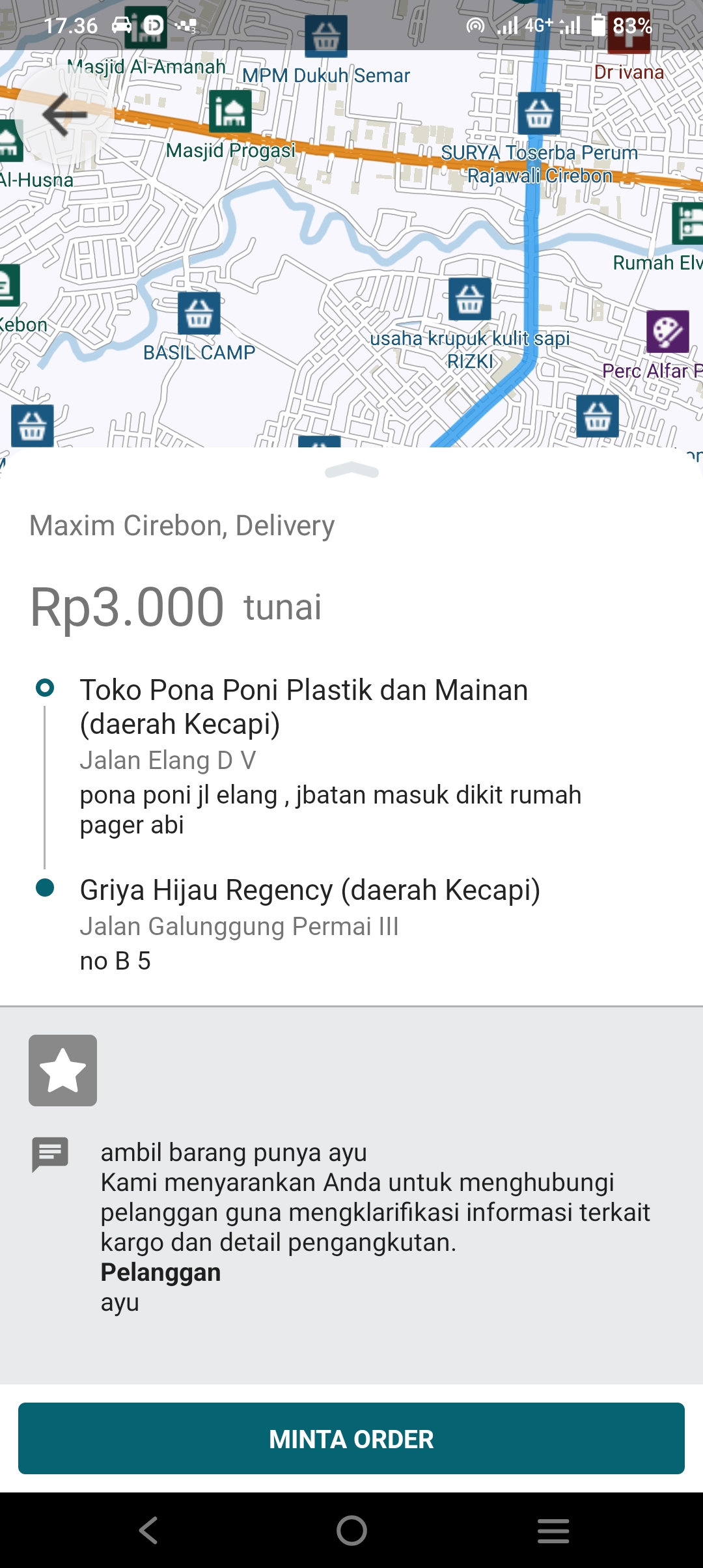
Task: Open the BASIL CAMP shop marker on the map
Action: (199, 313)
